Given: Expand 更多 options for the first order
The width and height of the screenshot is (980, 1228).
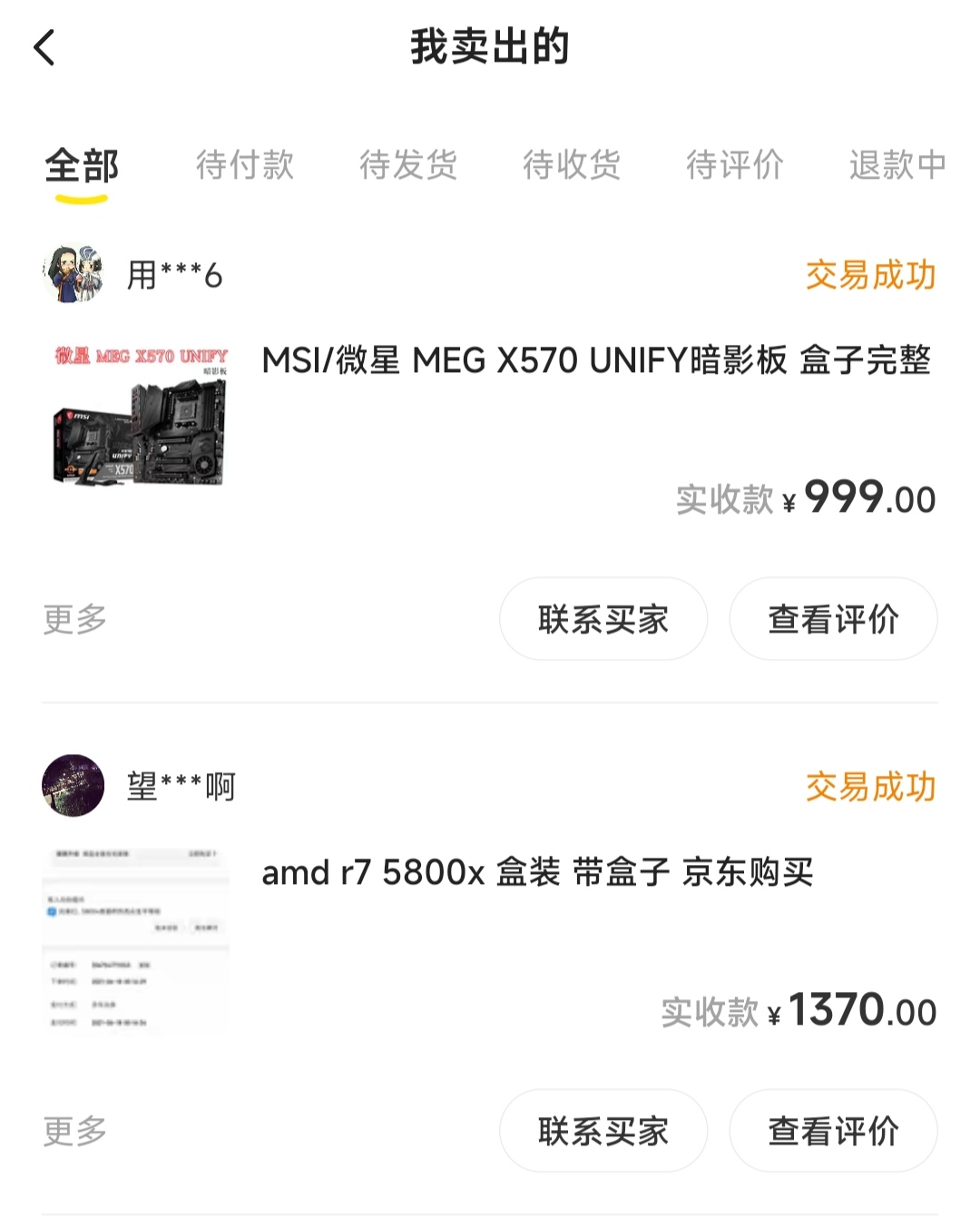Looking at the screenshot, I should click(73, 619).
